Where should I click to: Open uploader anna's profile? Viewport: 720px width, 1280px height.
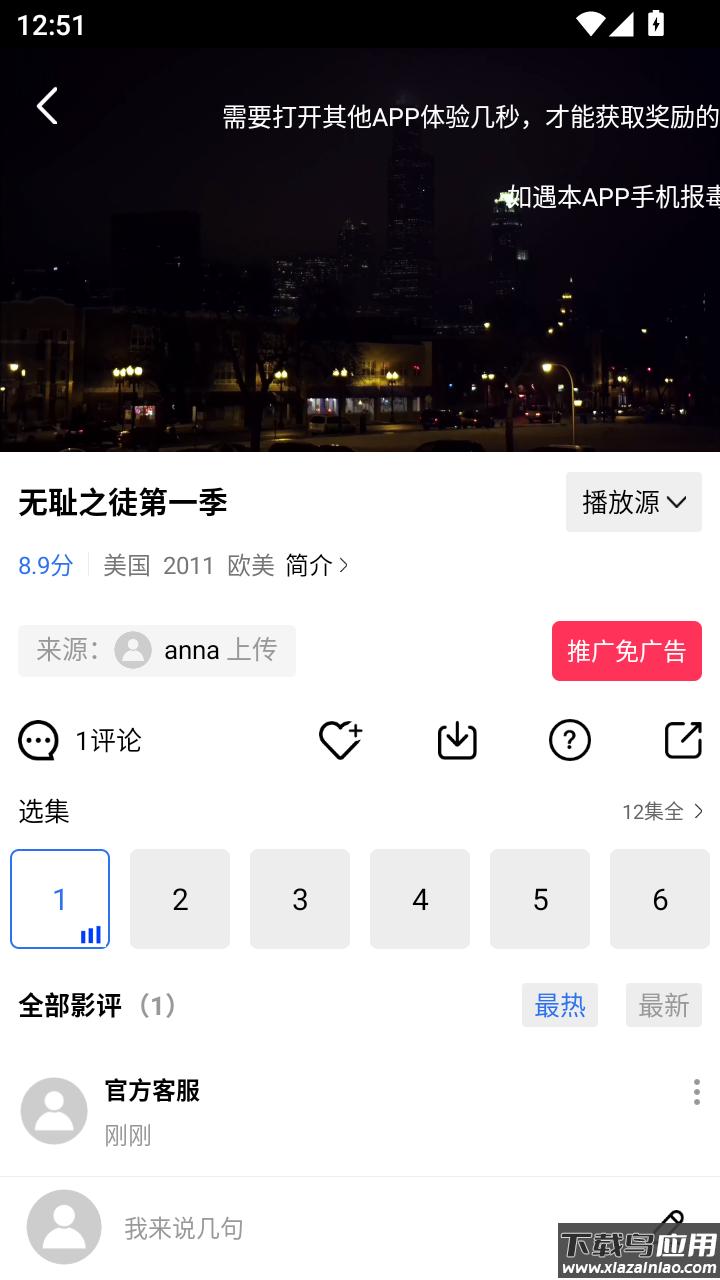click(x=190, y=650)
